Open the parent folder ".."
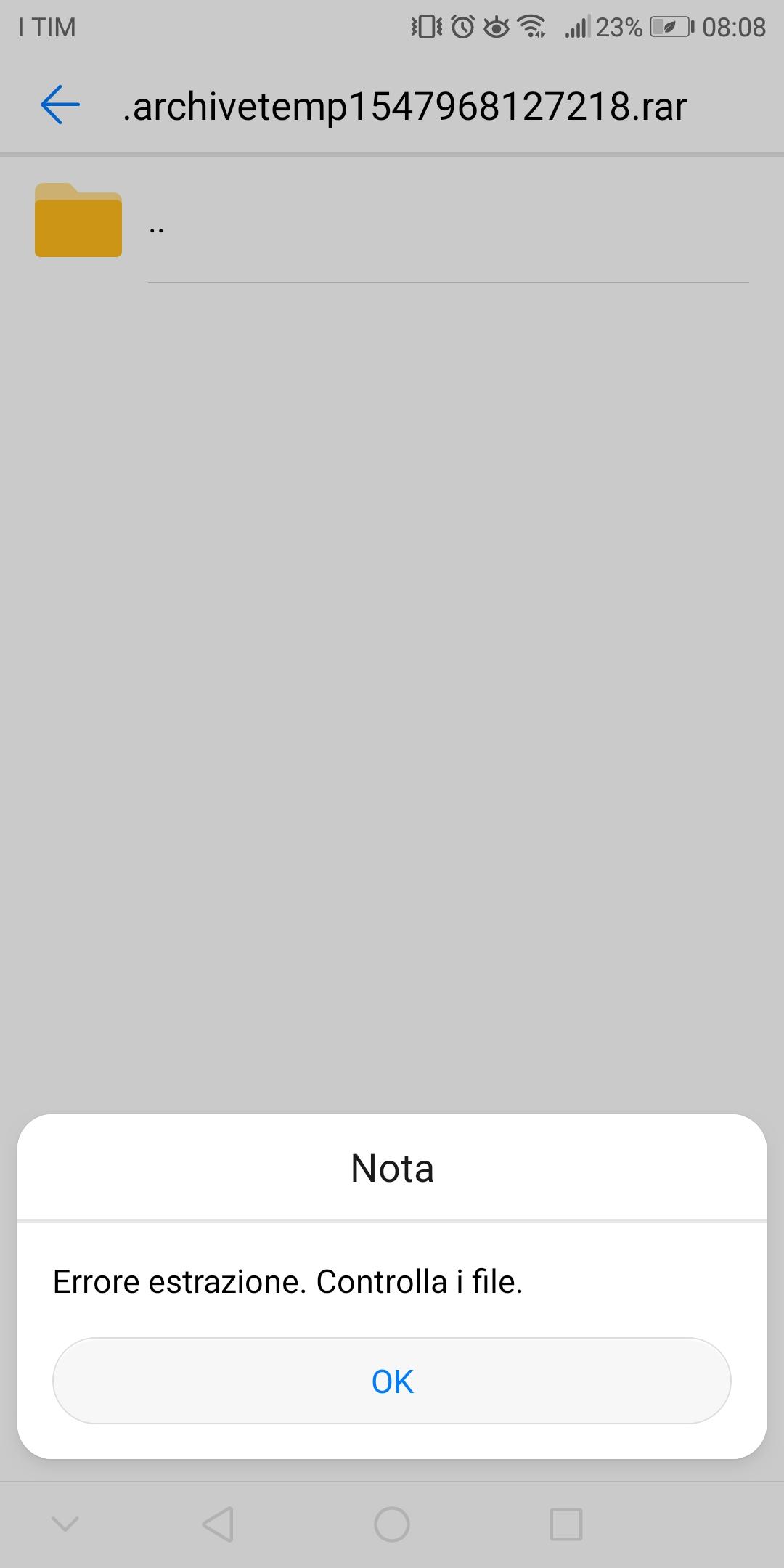784x1568 pixels. point(392,221)
